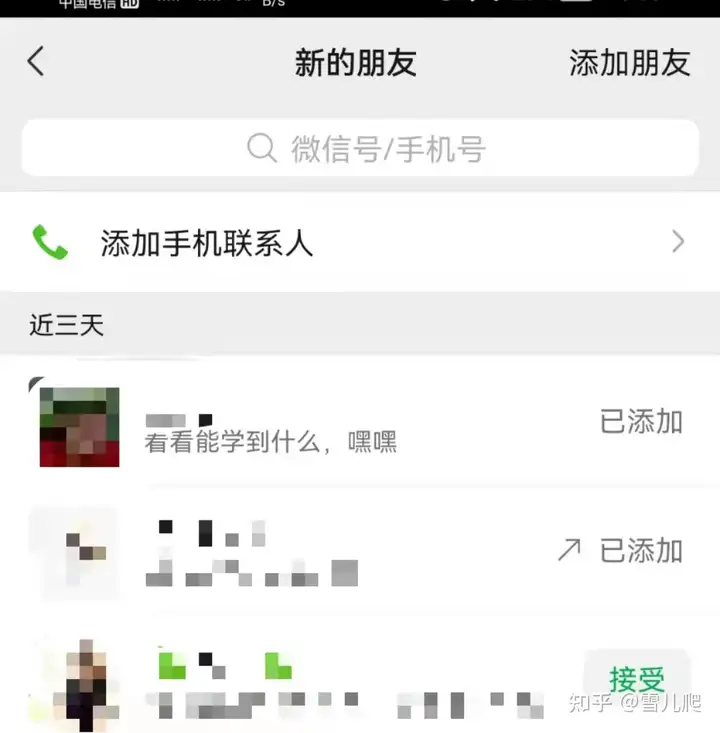Tap 添加朋友 in the top bar
This screenshot has height=733, width=720.
(x=629, y=63)
